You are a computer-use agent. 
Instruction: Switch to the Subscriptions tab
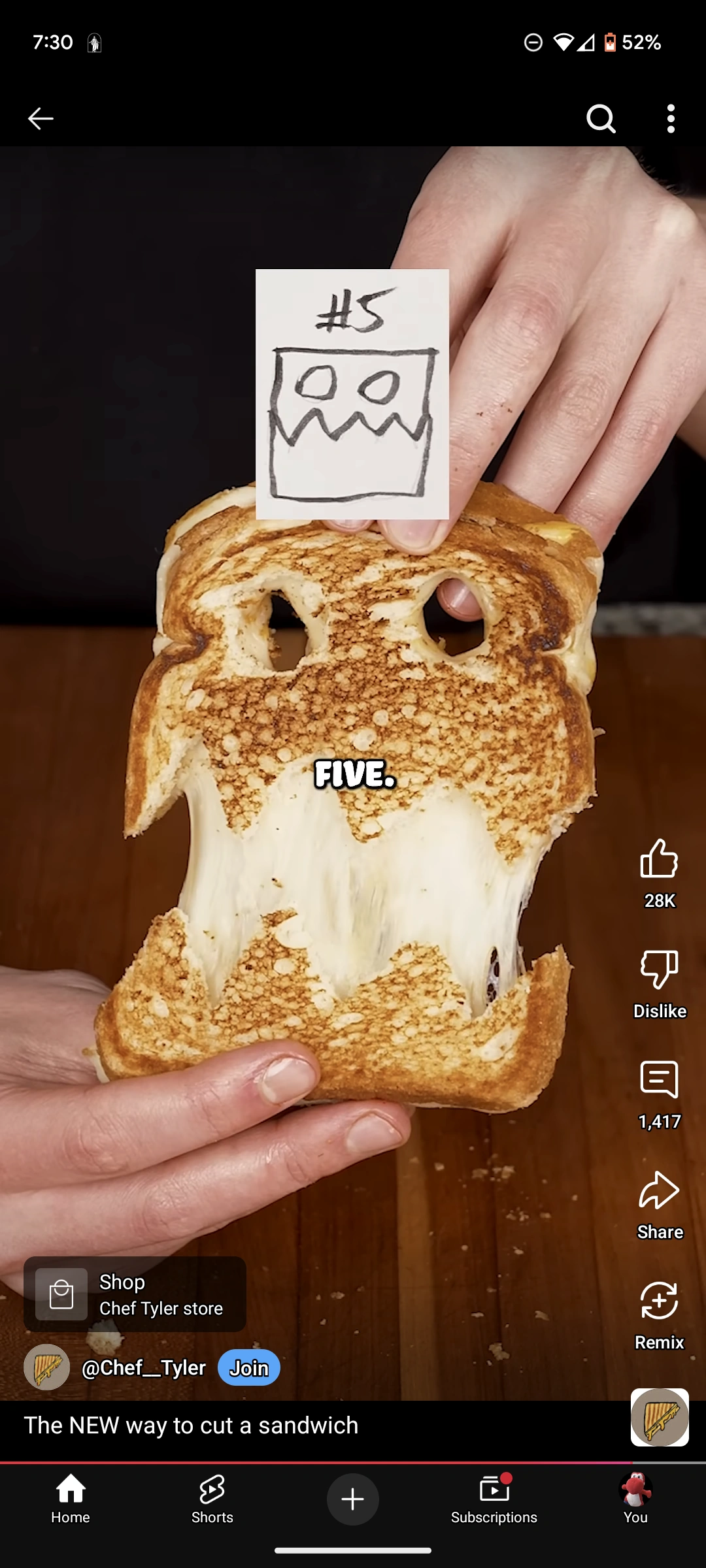coord(494,1499)
